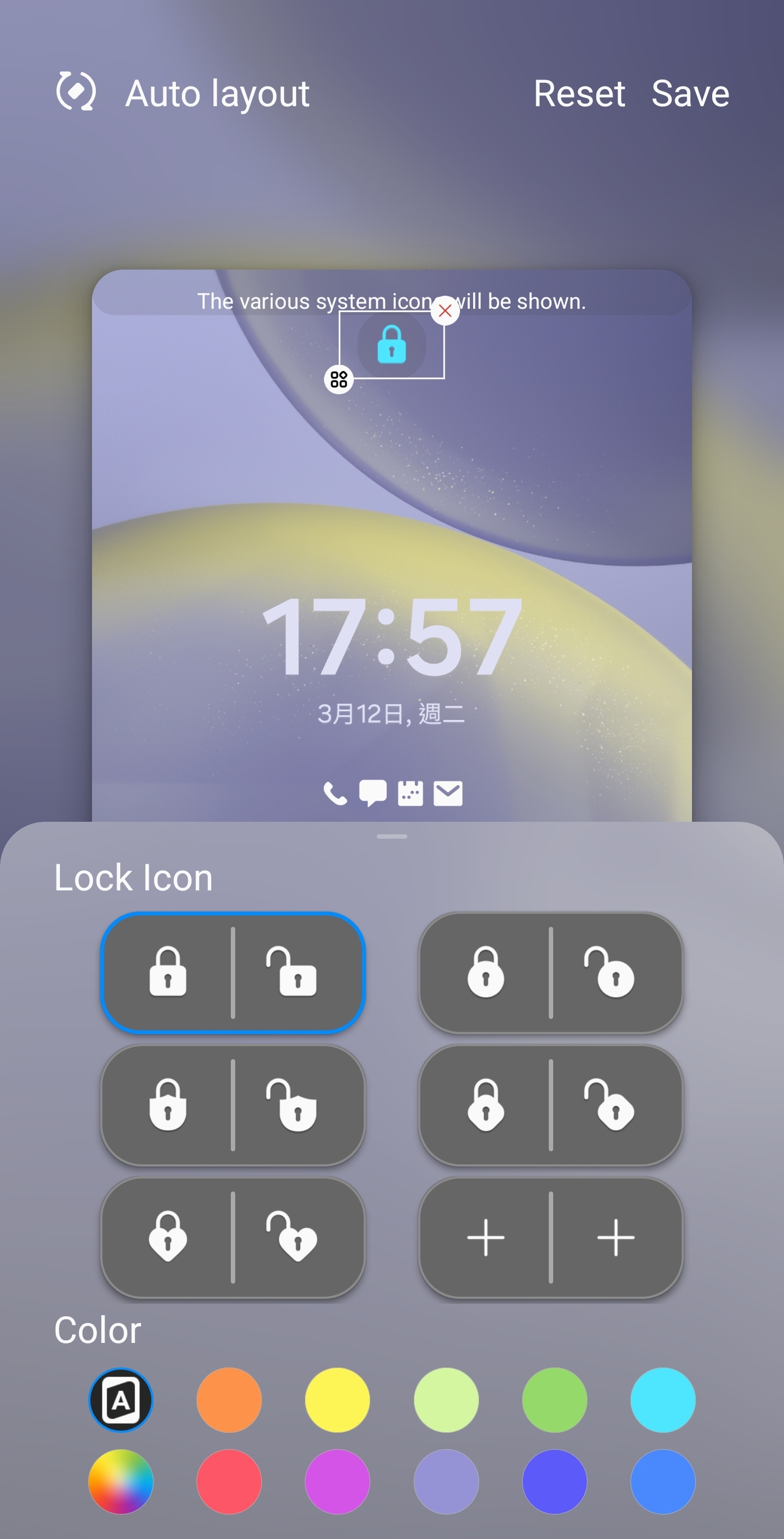Open the rainbow custom color picker
Screen dimensions: 784x1539
pyautogui.click(x=121, y=1482)
